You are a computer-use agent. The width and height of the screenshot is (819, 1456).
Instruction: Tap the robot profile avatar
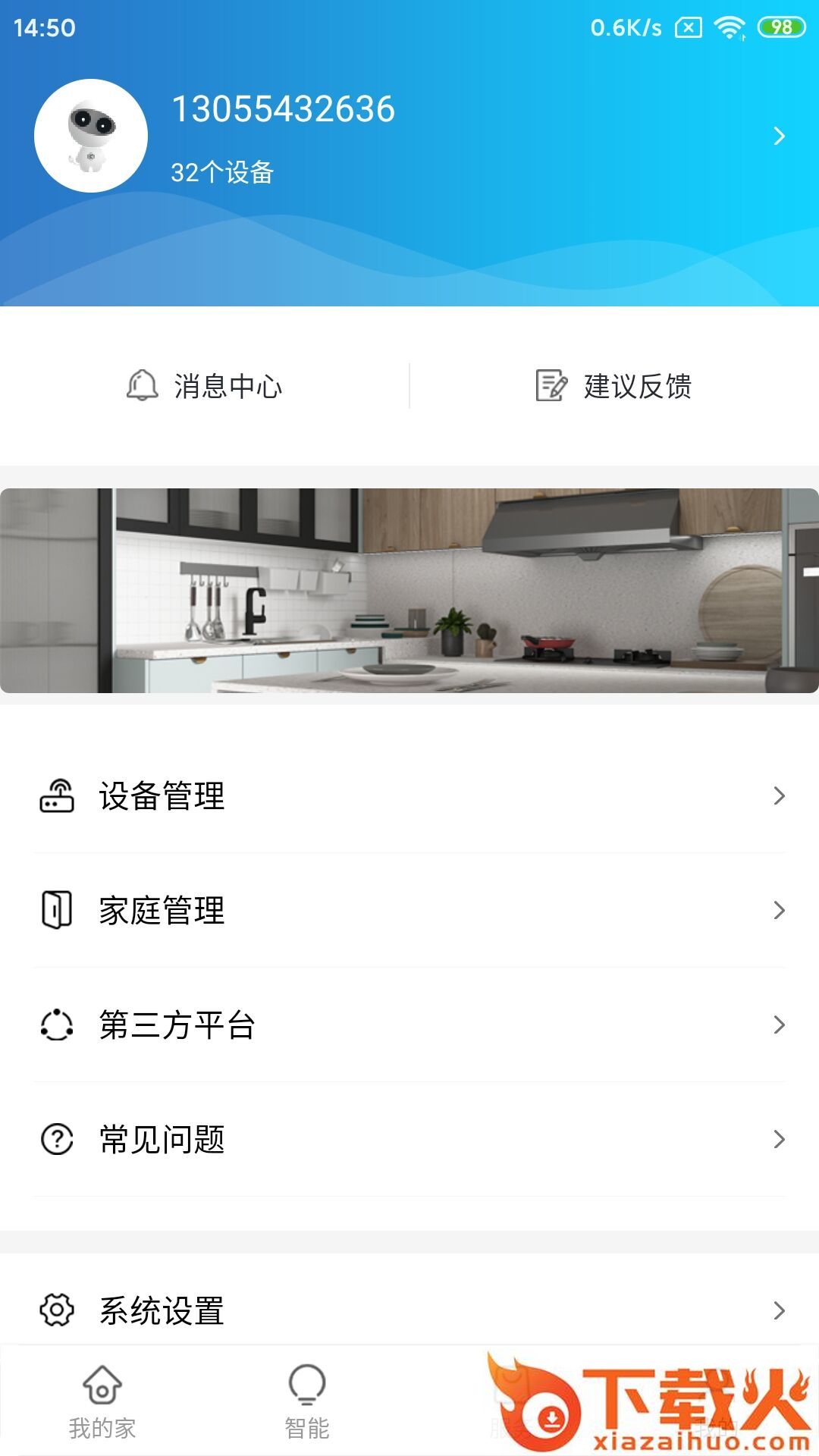coord(91,136)
